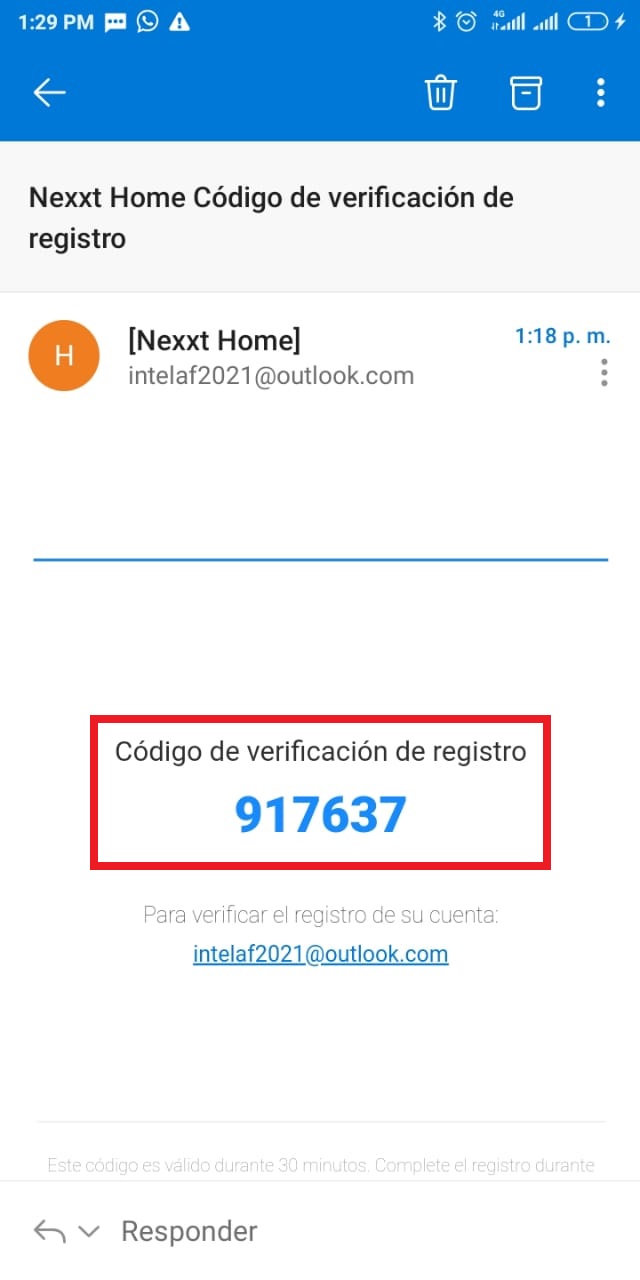Archive this Nexxt Home email
Screen dimensions: 640x1280
[x=526, y=93]
